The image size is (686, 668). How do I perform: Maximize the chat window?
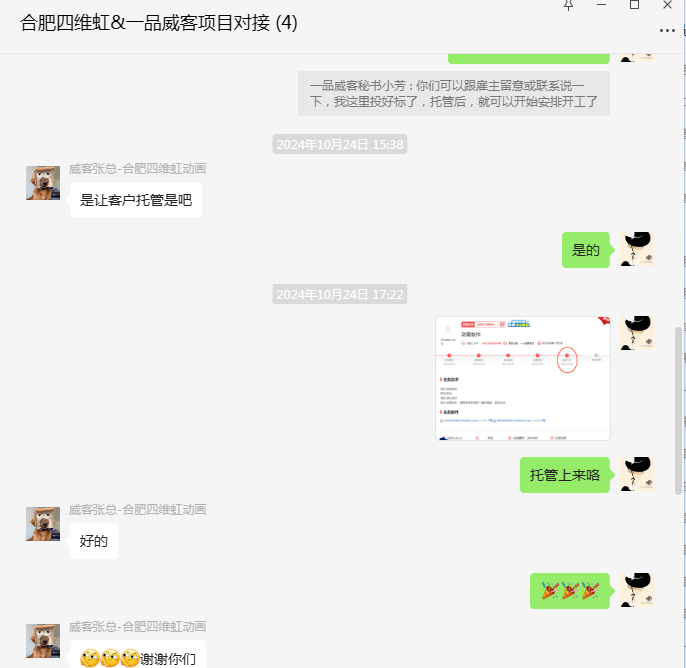[x=634, y=5]
